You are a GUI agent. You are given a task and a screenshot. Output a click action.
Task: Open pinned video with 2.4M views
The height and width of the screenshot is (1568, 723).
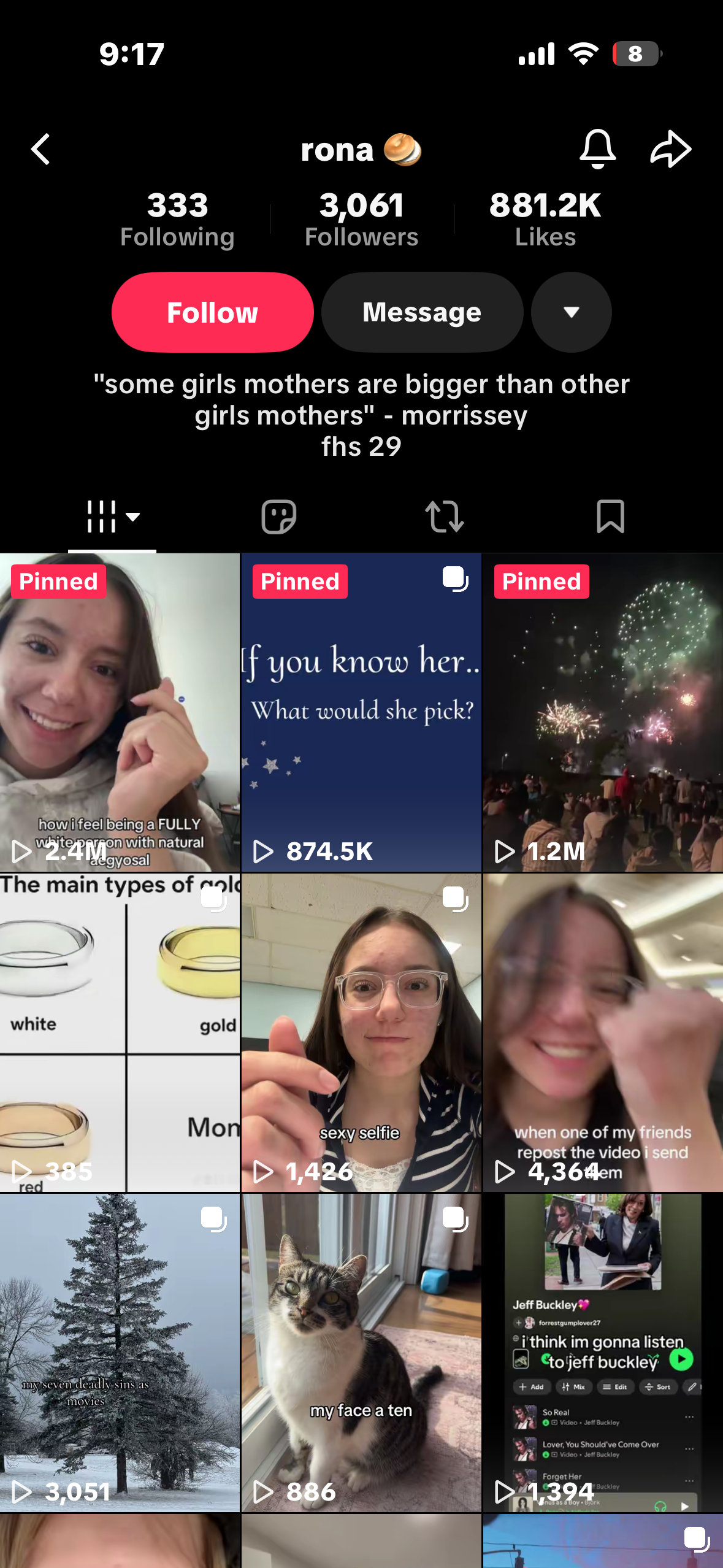coord(120,712)
